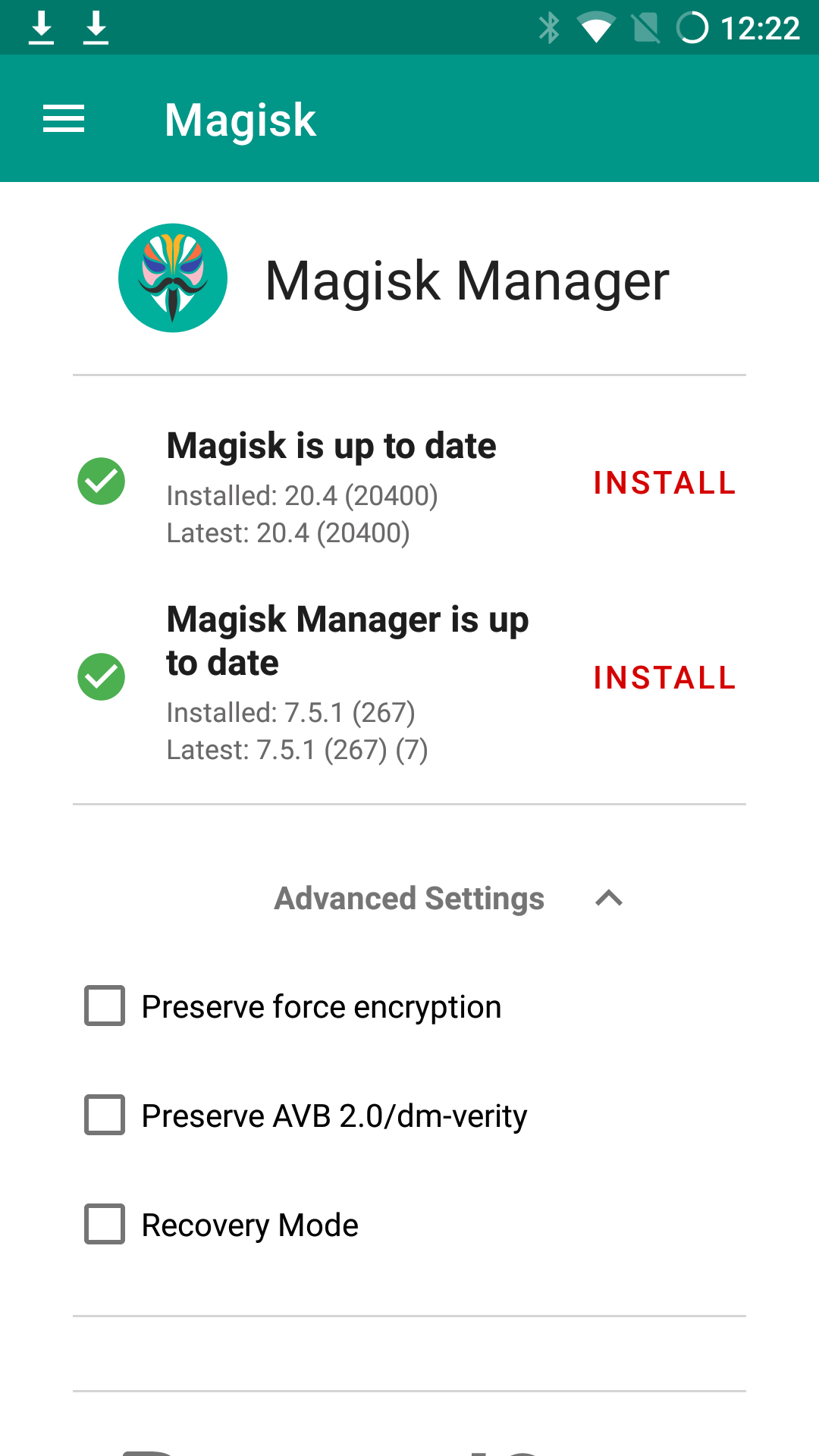This screenshot has height=1456, width=819.
Task: Tap the first download icon in status bar
Action: pos(42,27)
